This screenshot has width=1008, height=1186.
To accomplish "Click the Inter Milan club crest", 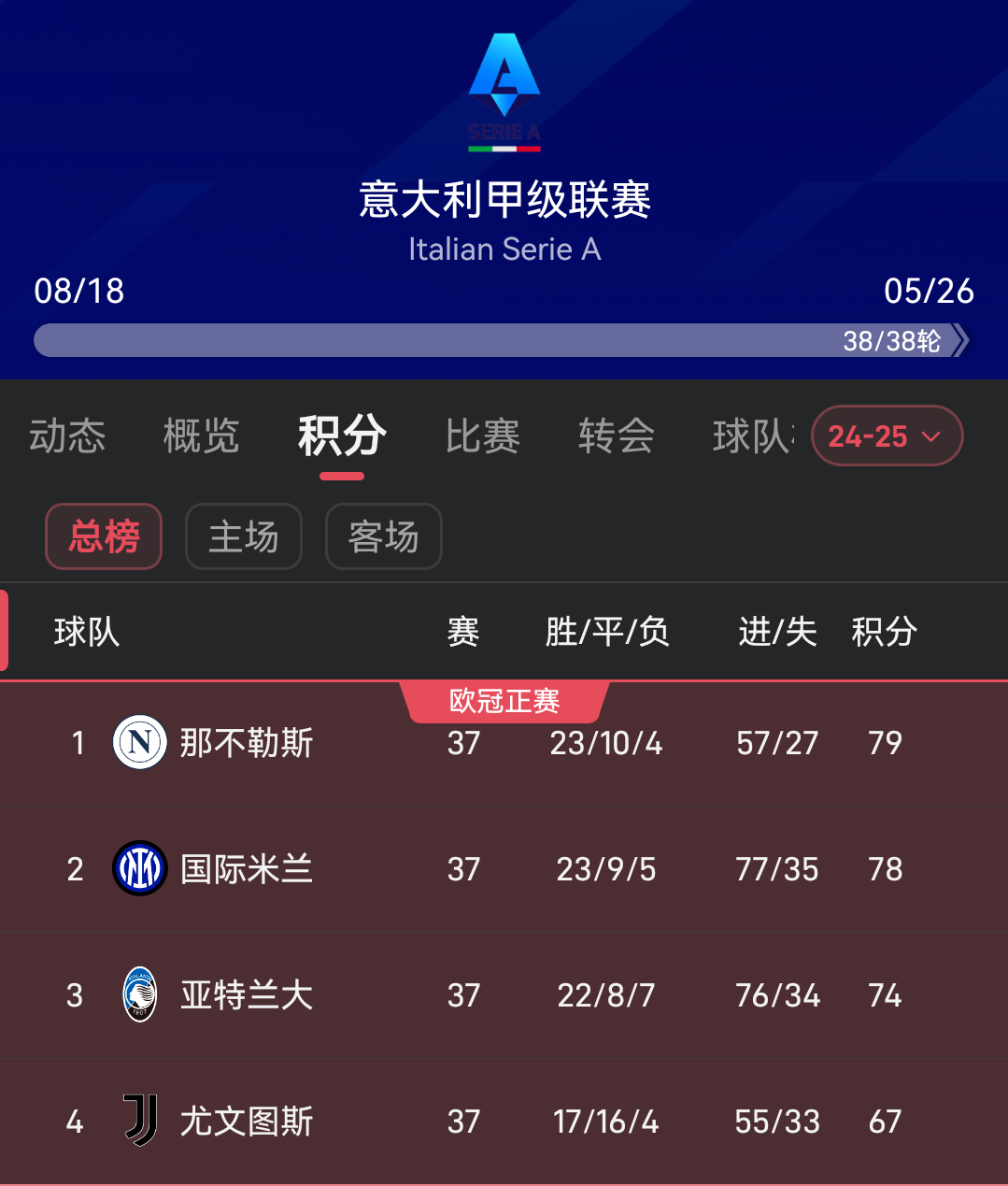I will 139,869.
